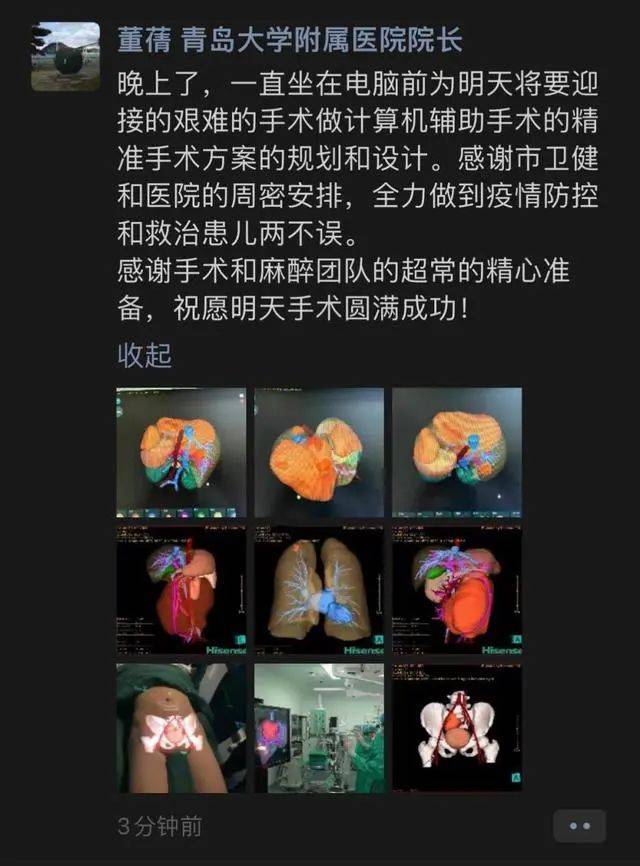640x866 pixels.
Task: Open the pelvis model on black background
Action: pos(457,728)
